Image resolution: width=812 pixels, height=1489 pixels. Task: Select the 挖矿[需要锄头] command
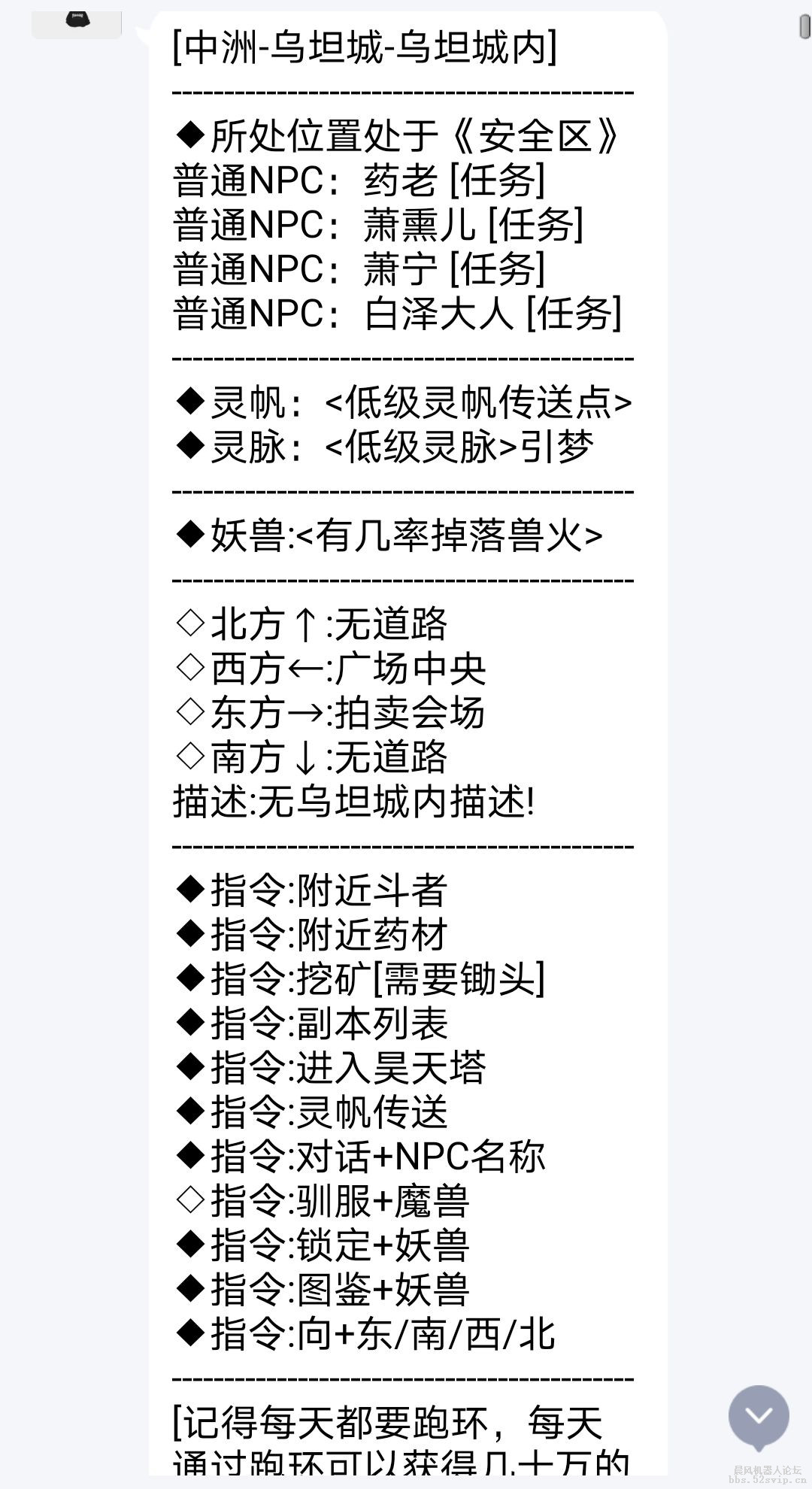(x=361, y=980)
